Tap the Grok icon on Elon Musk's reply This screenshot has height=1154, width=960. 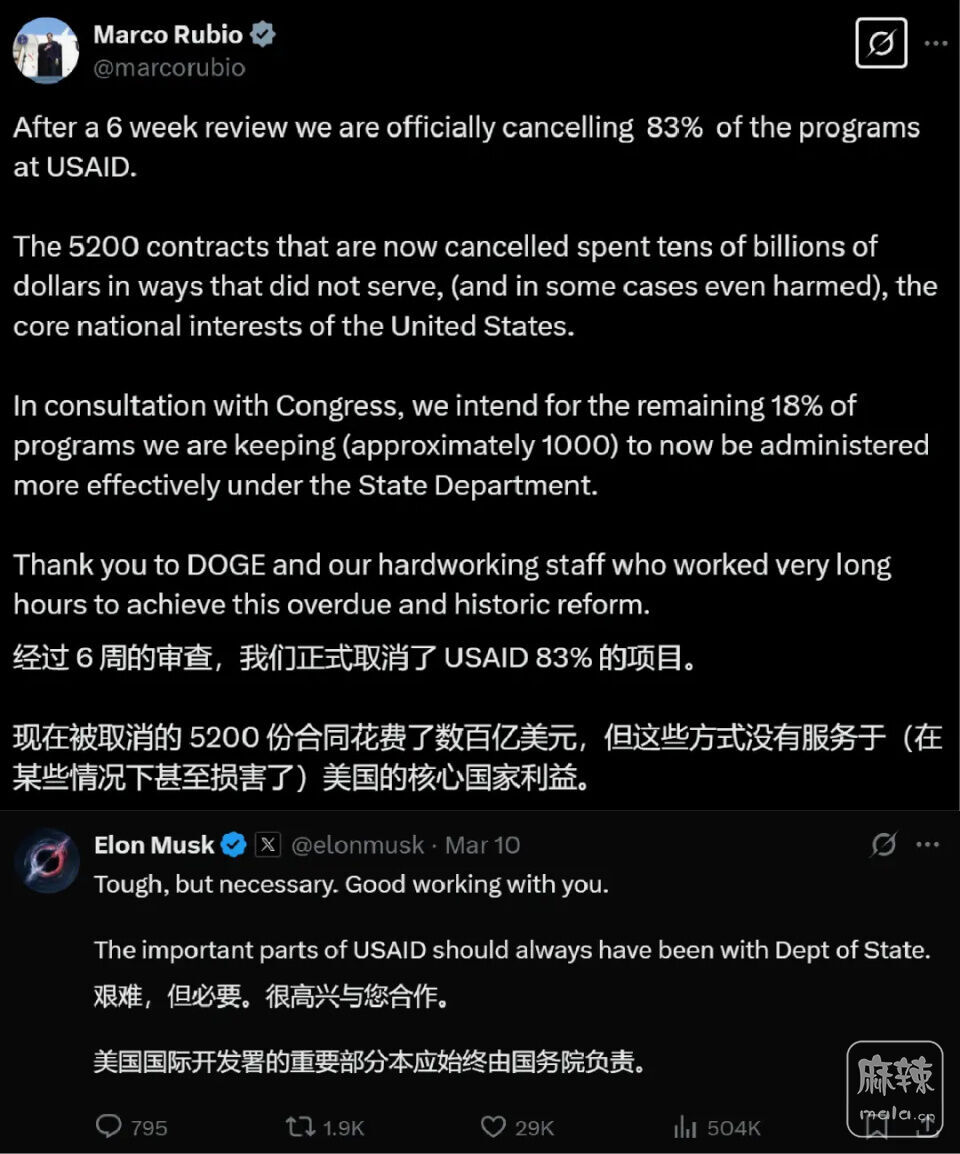coord(883,845)
